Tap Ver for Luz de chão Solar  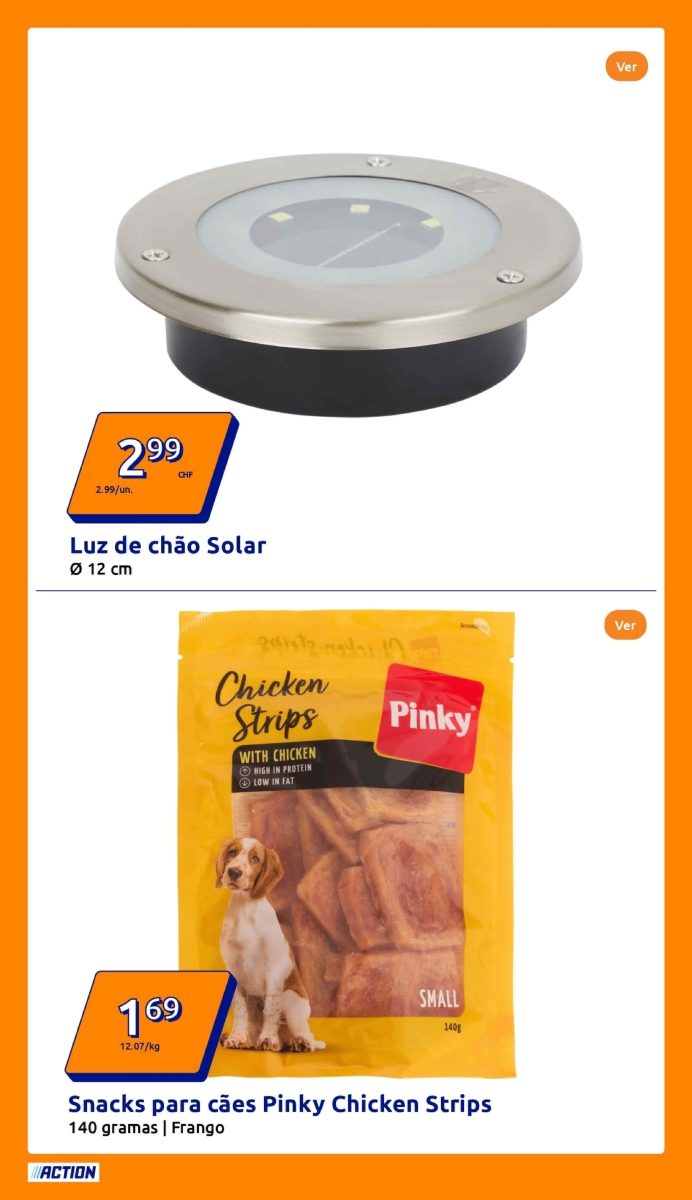[x=626, y=67]
